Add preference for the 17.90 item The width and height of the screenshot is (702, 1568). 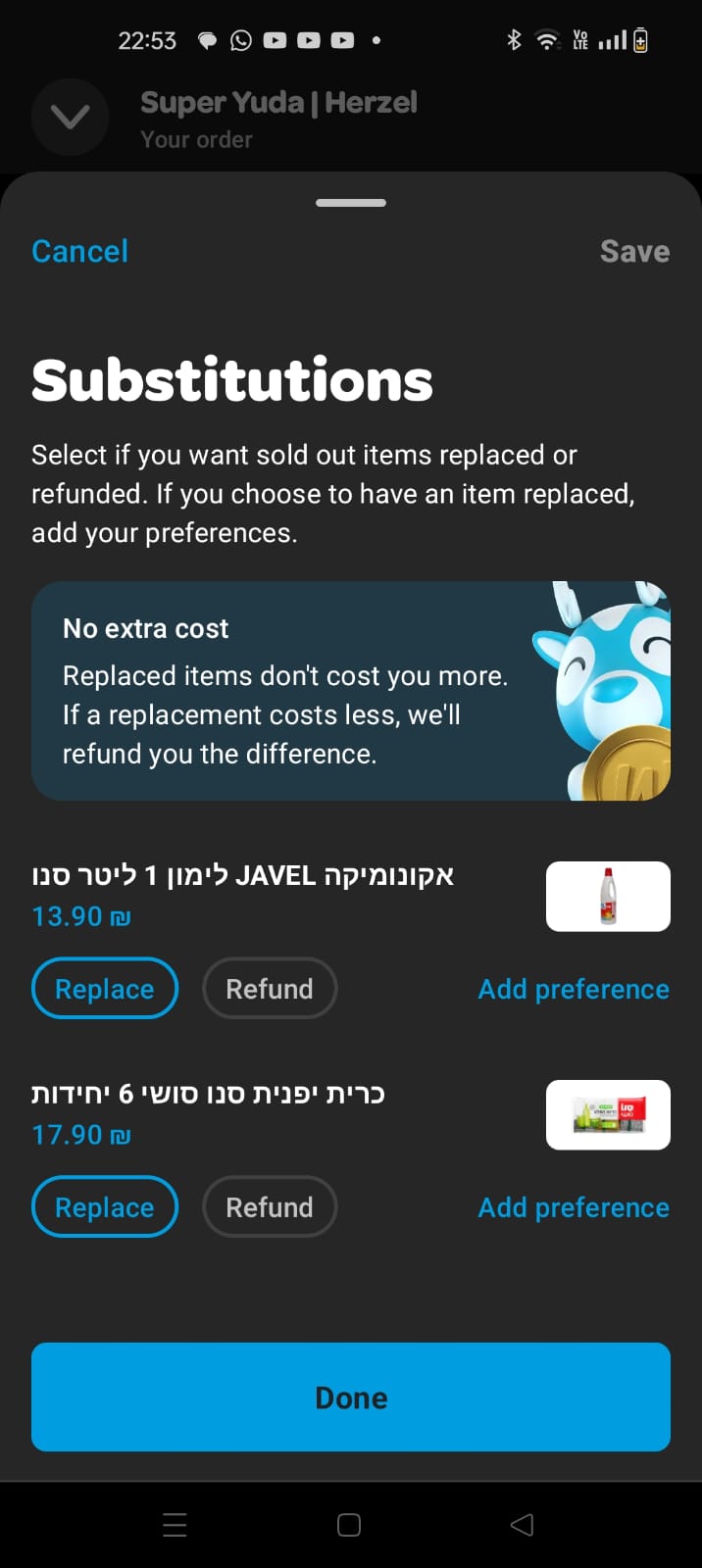574,1207
